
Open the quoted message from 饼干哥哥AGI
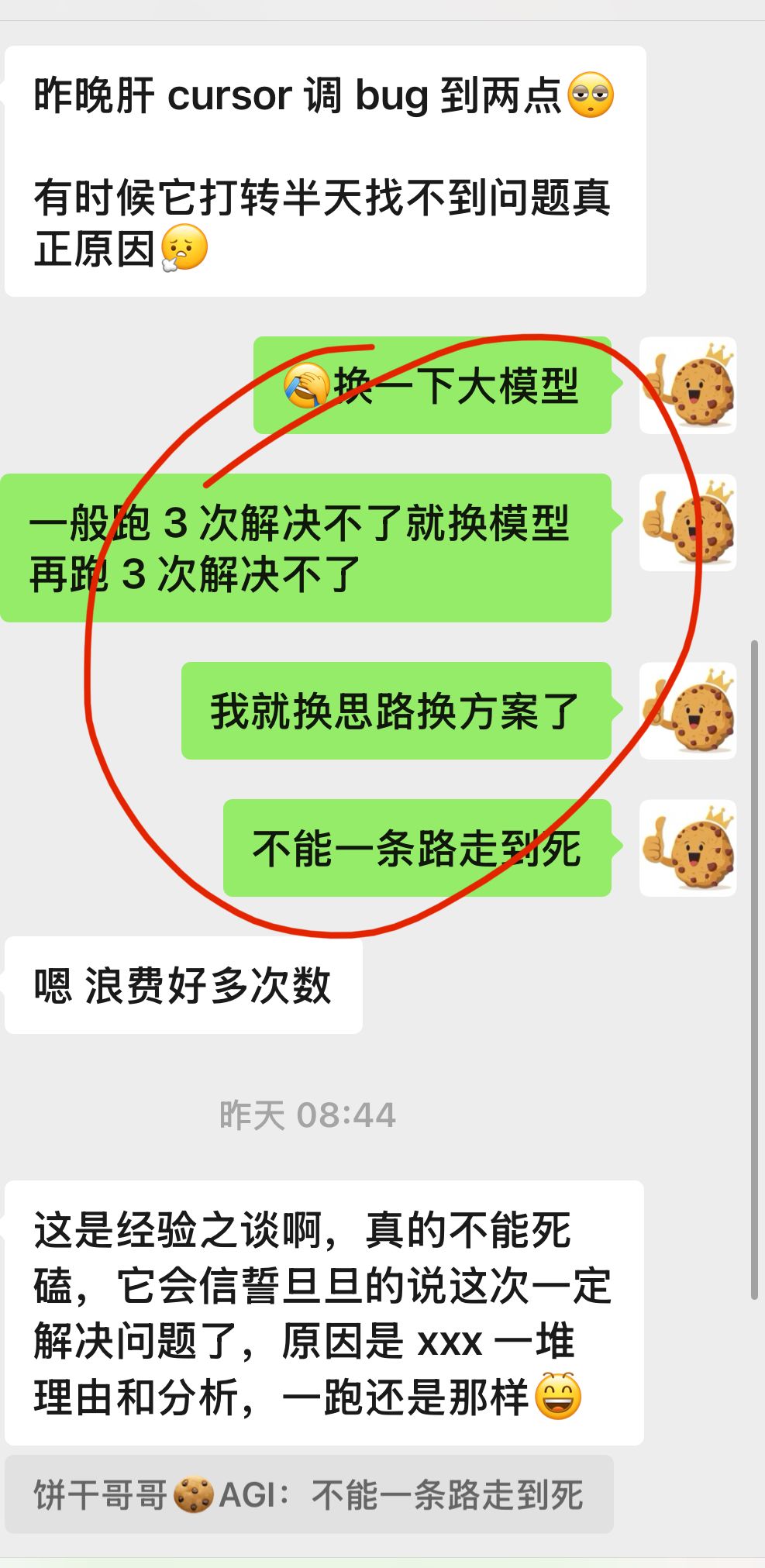coord(308,1494)
